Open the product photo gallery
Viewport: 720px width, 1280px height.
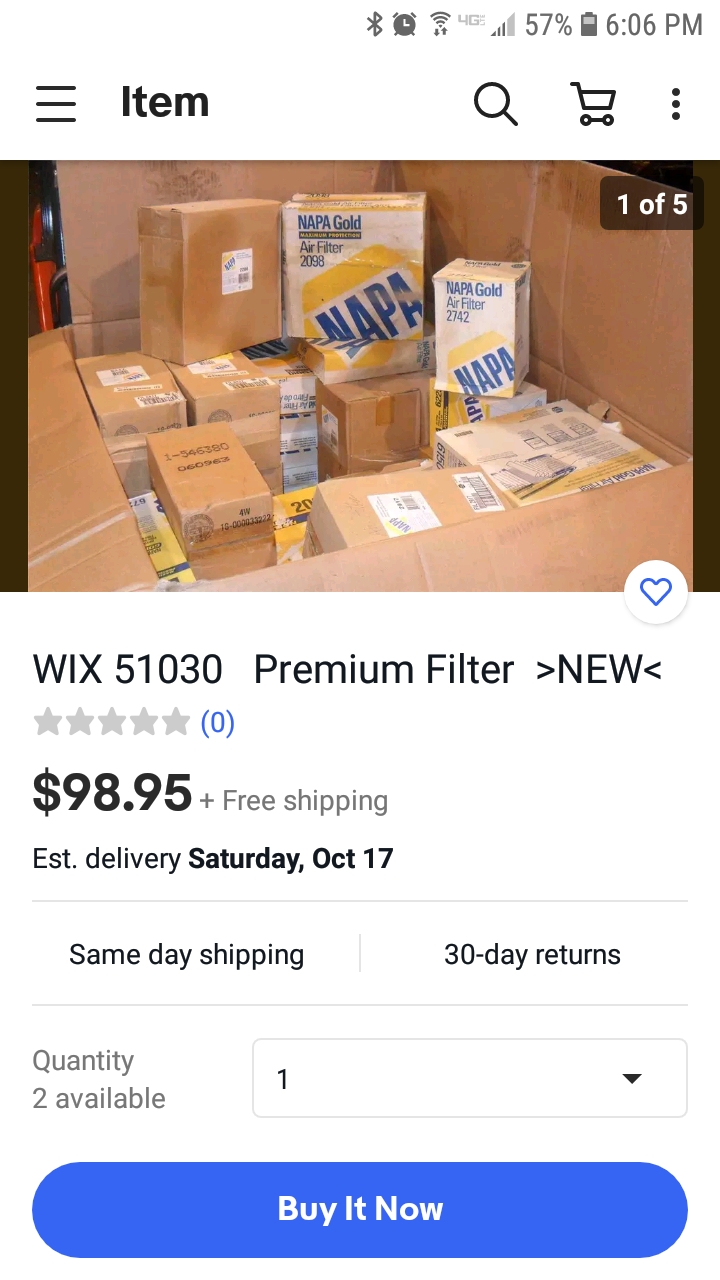pos(360,376)
